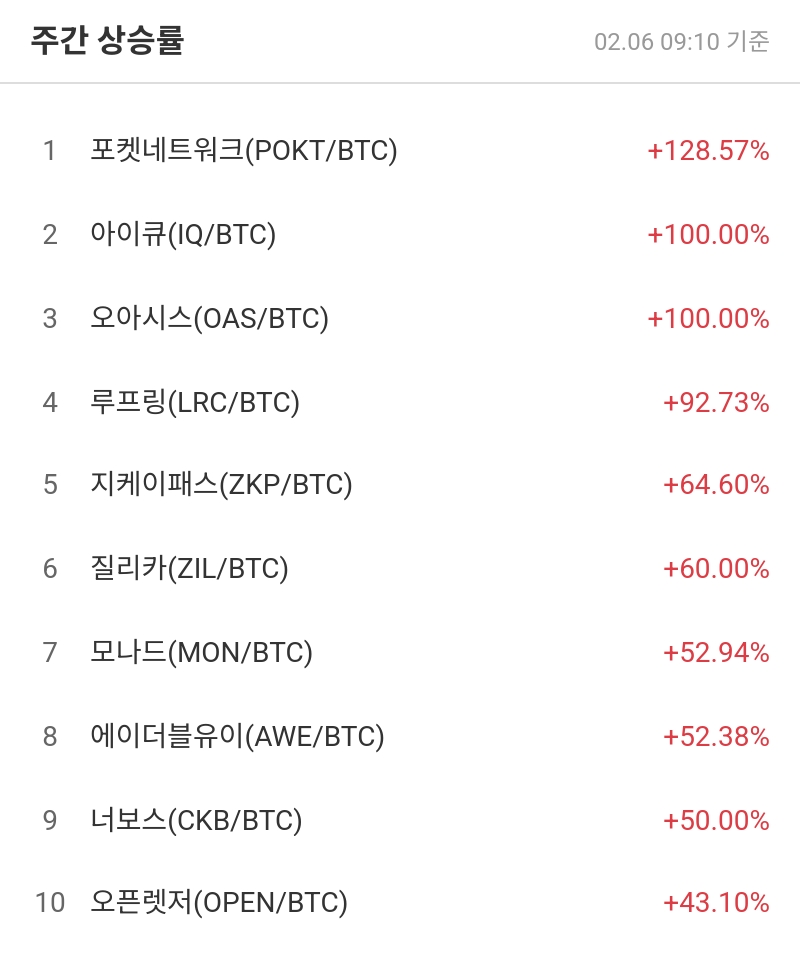Click the +128.57% gain value

click(x=707, y=152)
